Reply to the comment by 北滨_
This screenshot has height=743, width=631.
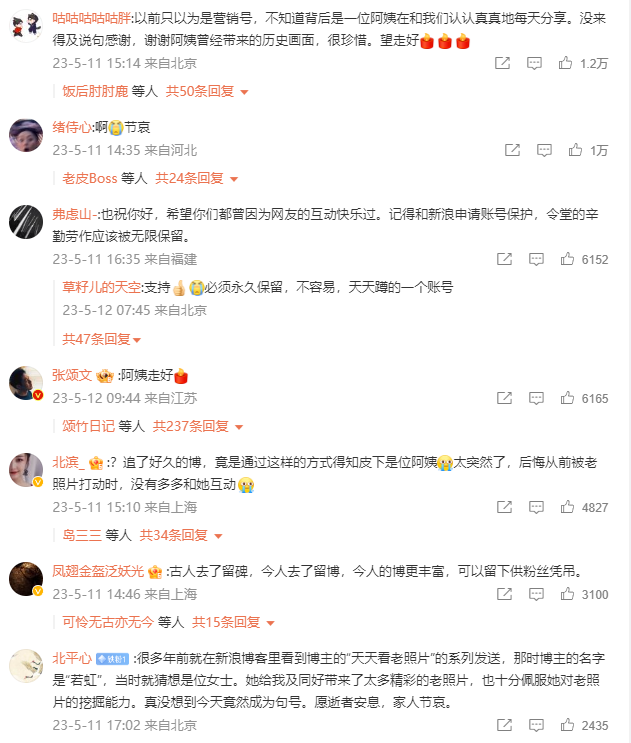point(535,507)
